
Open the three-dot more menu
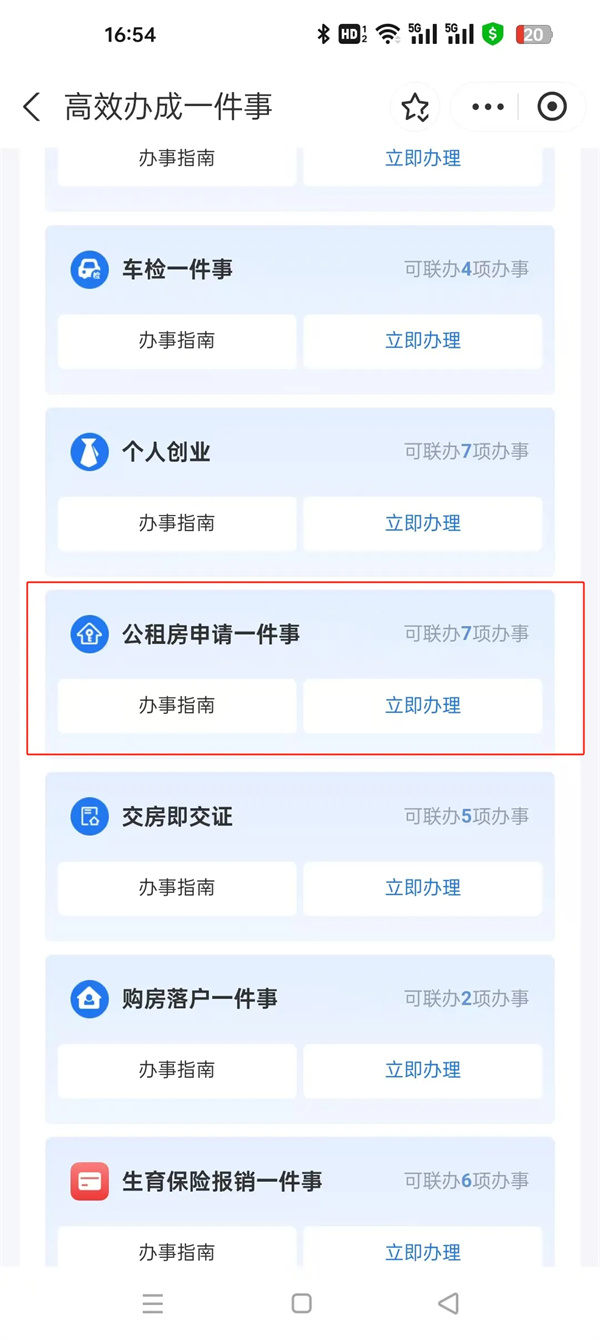[x=487, y=107]
